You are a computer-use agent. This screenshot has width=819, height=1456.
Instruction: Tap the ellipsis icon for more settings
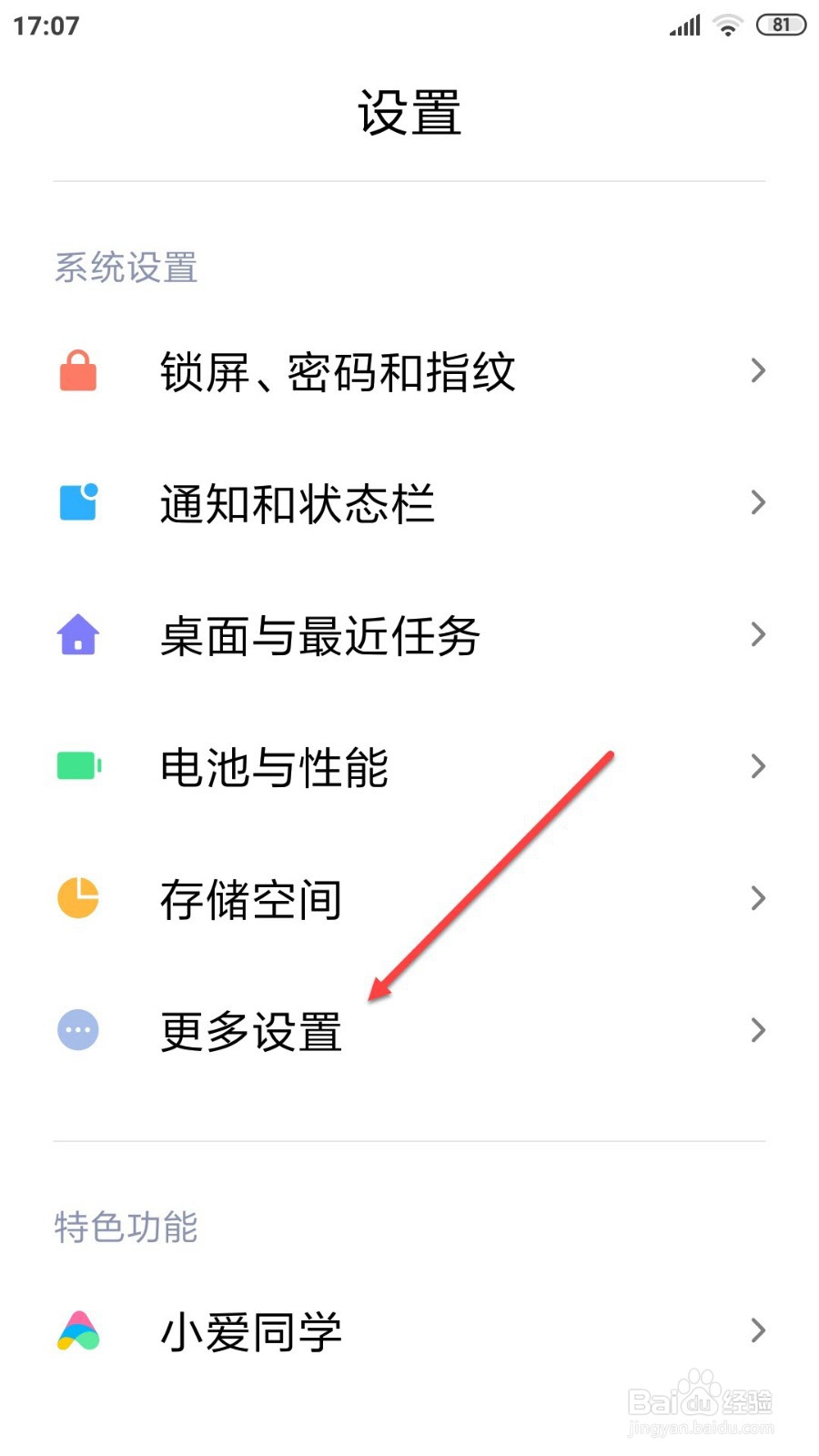tap(77, 1030)
